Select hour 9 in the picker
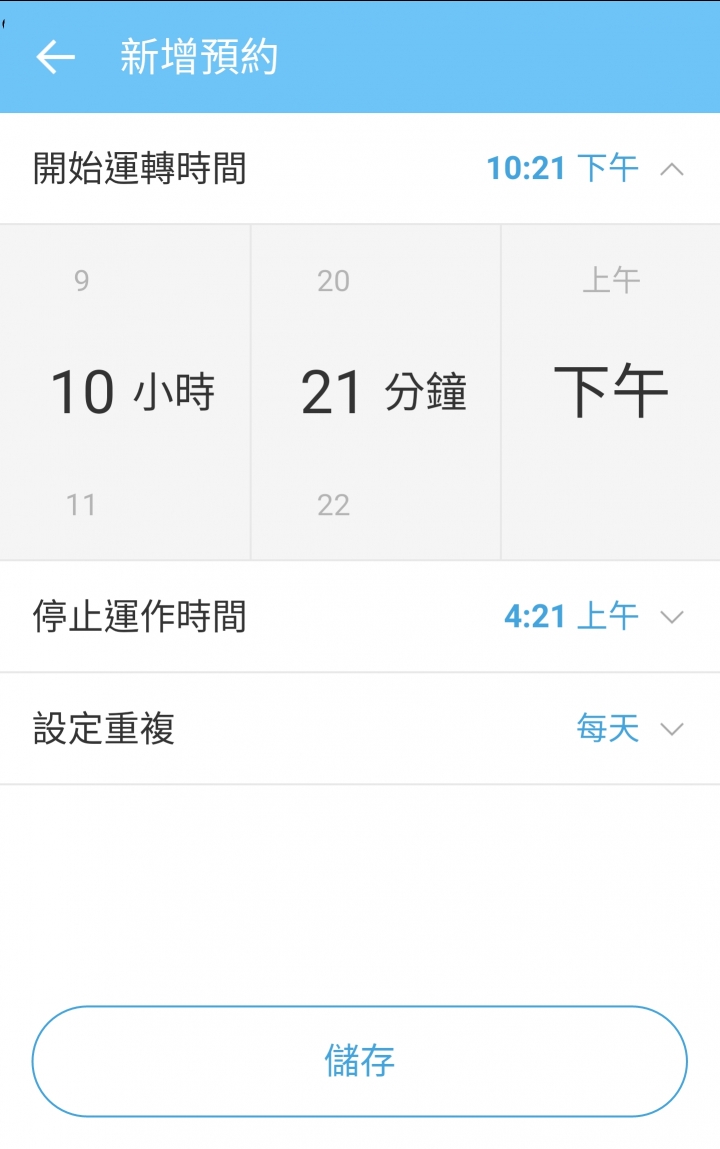The image size is (720, 1149). [x=82, y=281]
